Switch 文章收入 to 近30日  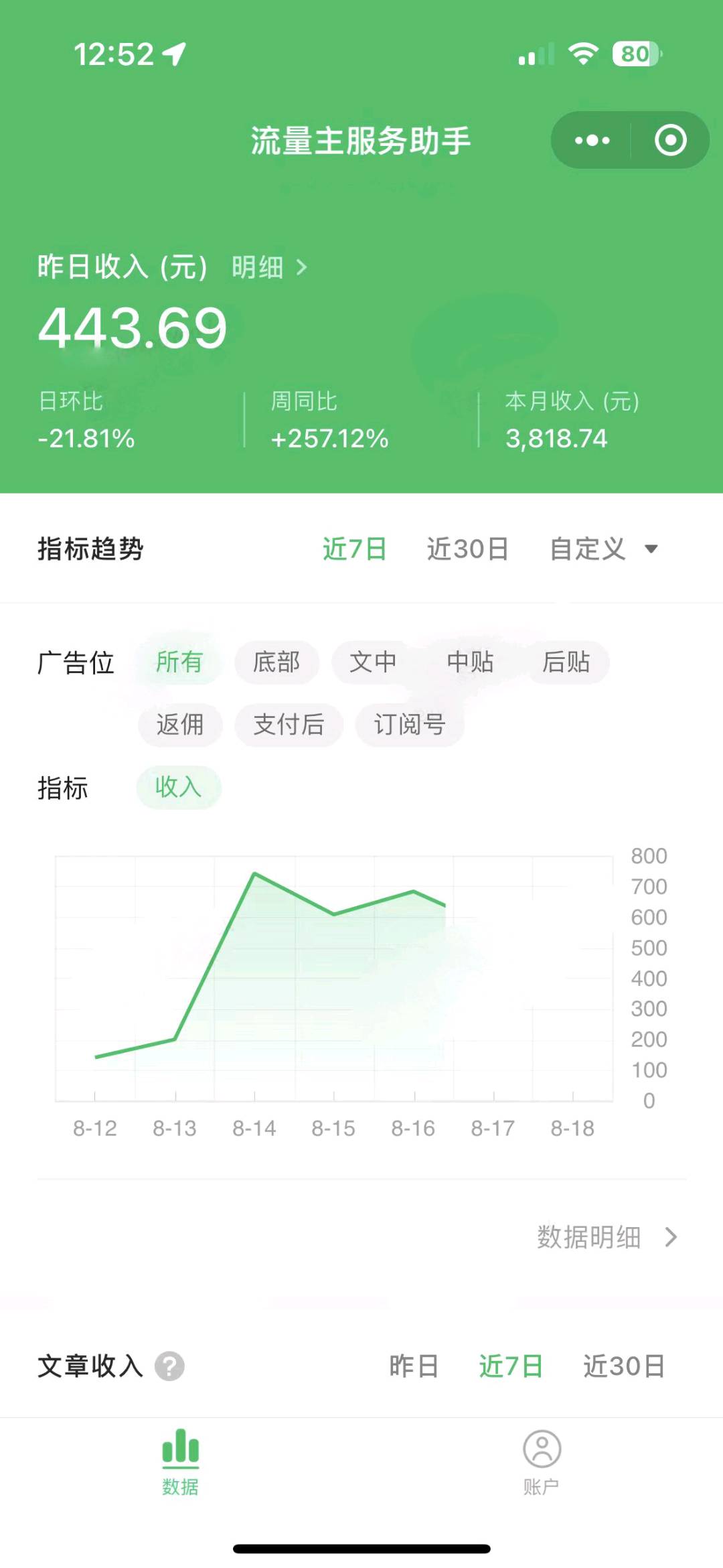pyautogui.click(x=624, y=1366)
